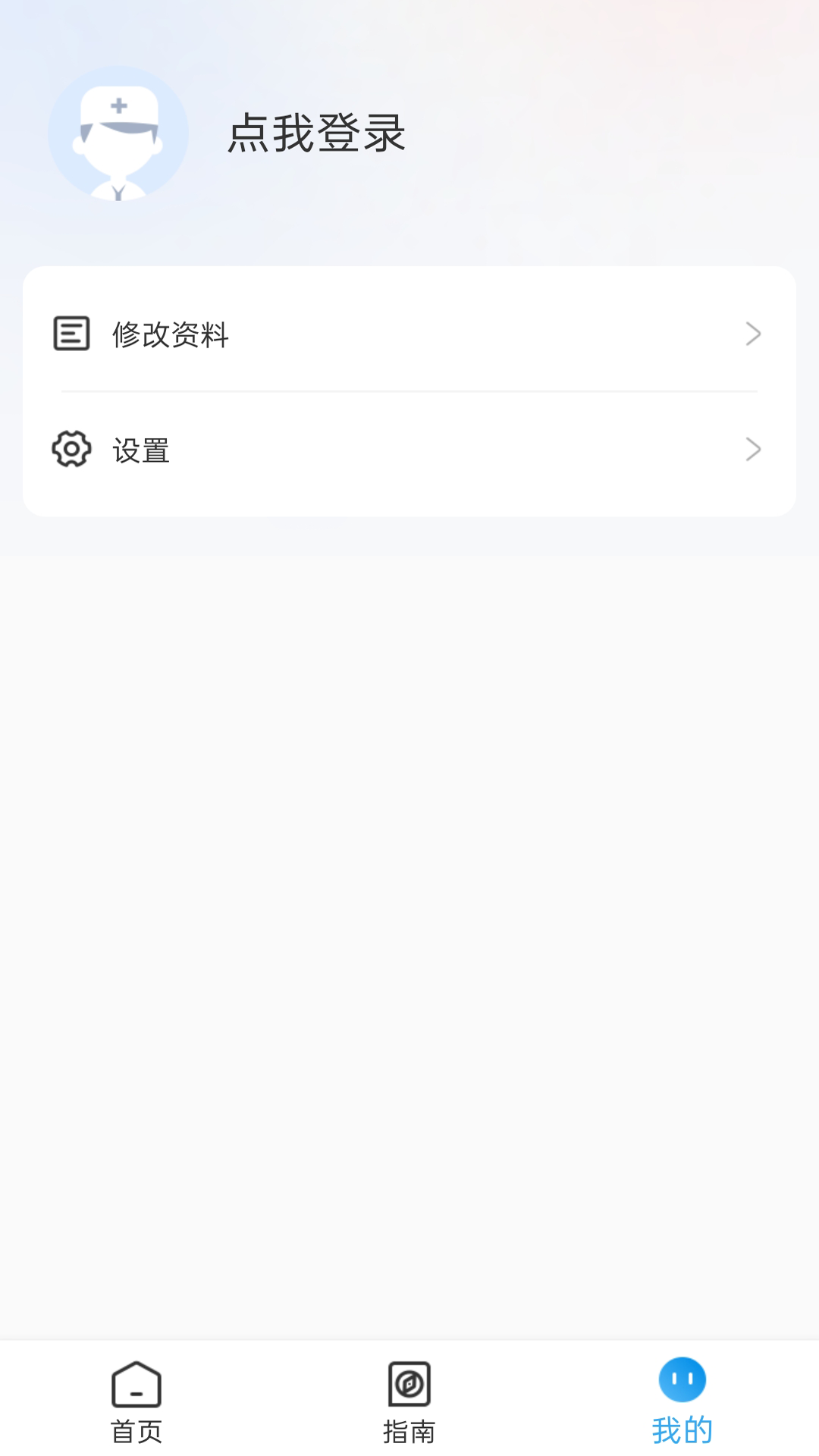
Task: Open the 修改资料 option
Action: click(x=171, y=334)
